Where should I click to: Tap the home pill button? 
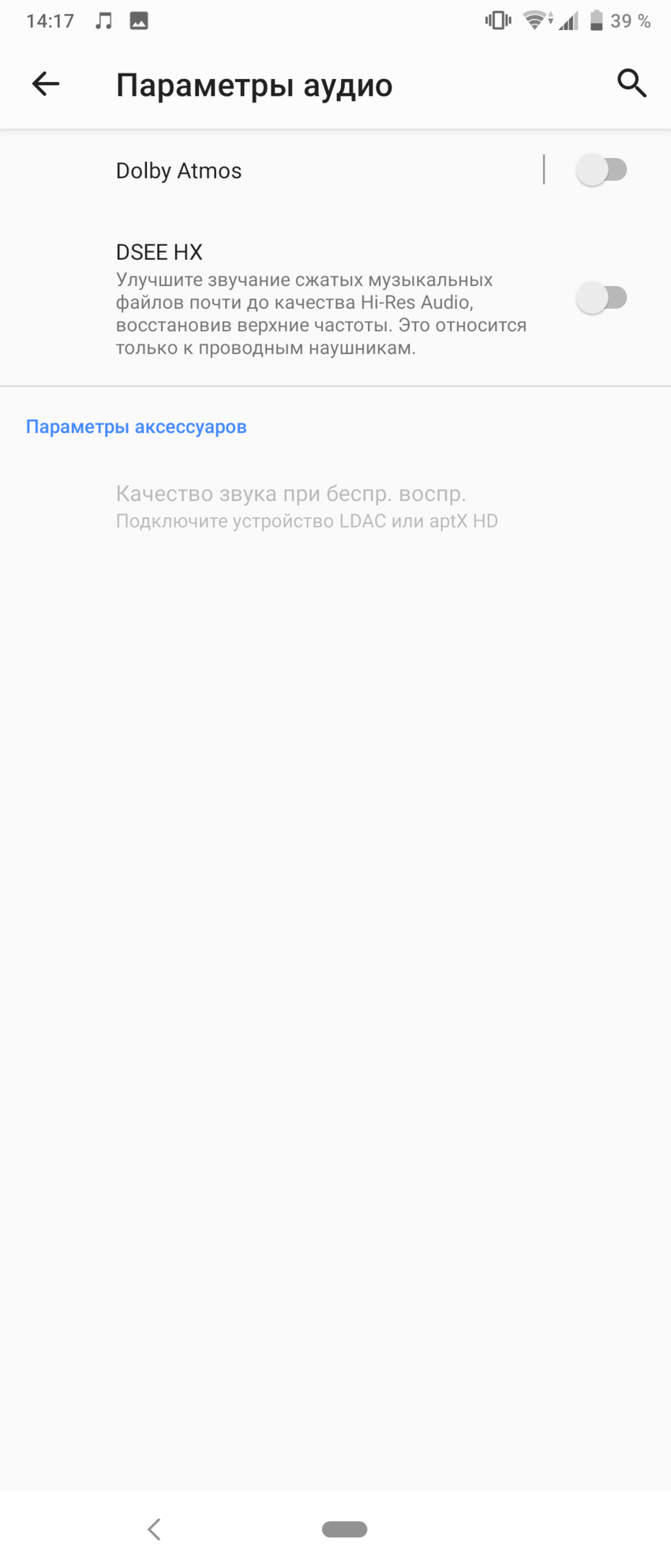click(344, 1529)
